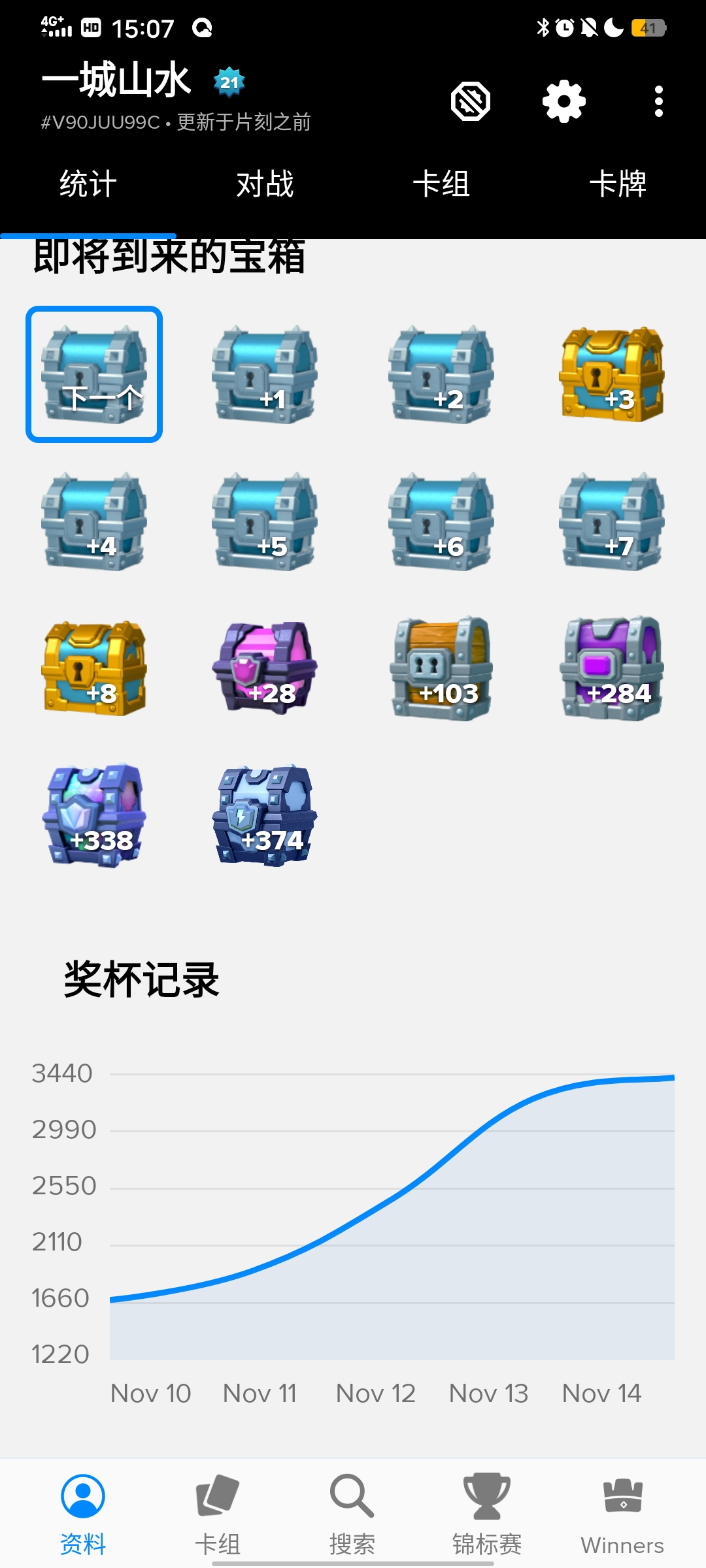Tap the 下一个 silver chest
This screenshot has width=706, height=1568.
94,374
